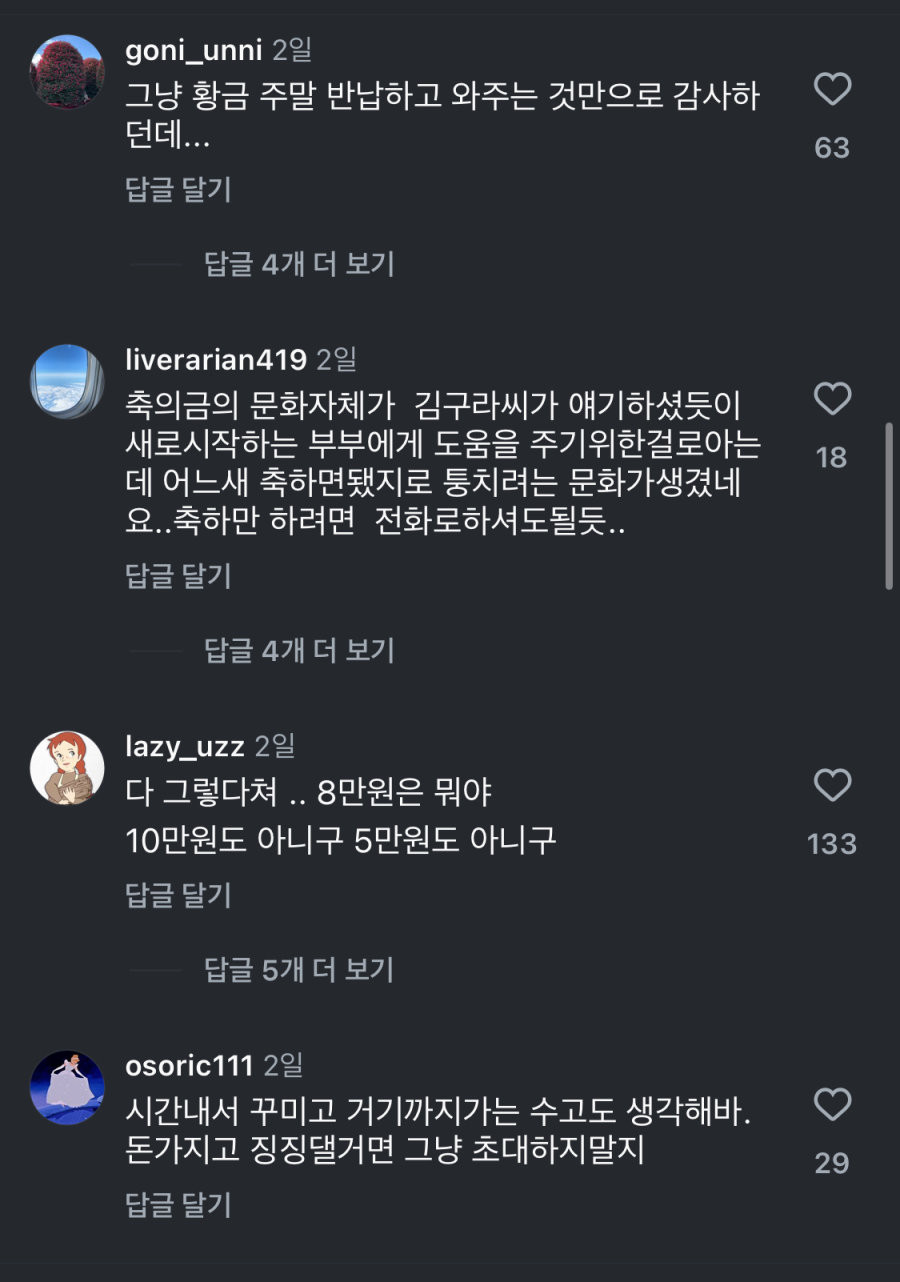The width and height of the screenshot is (900, 1282).
Task: Like osoric111's comment
Action: tap(832, 1105)
